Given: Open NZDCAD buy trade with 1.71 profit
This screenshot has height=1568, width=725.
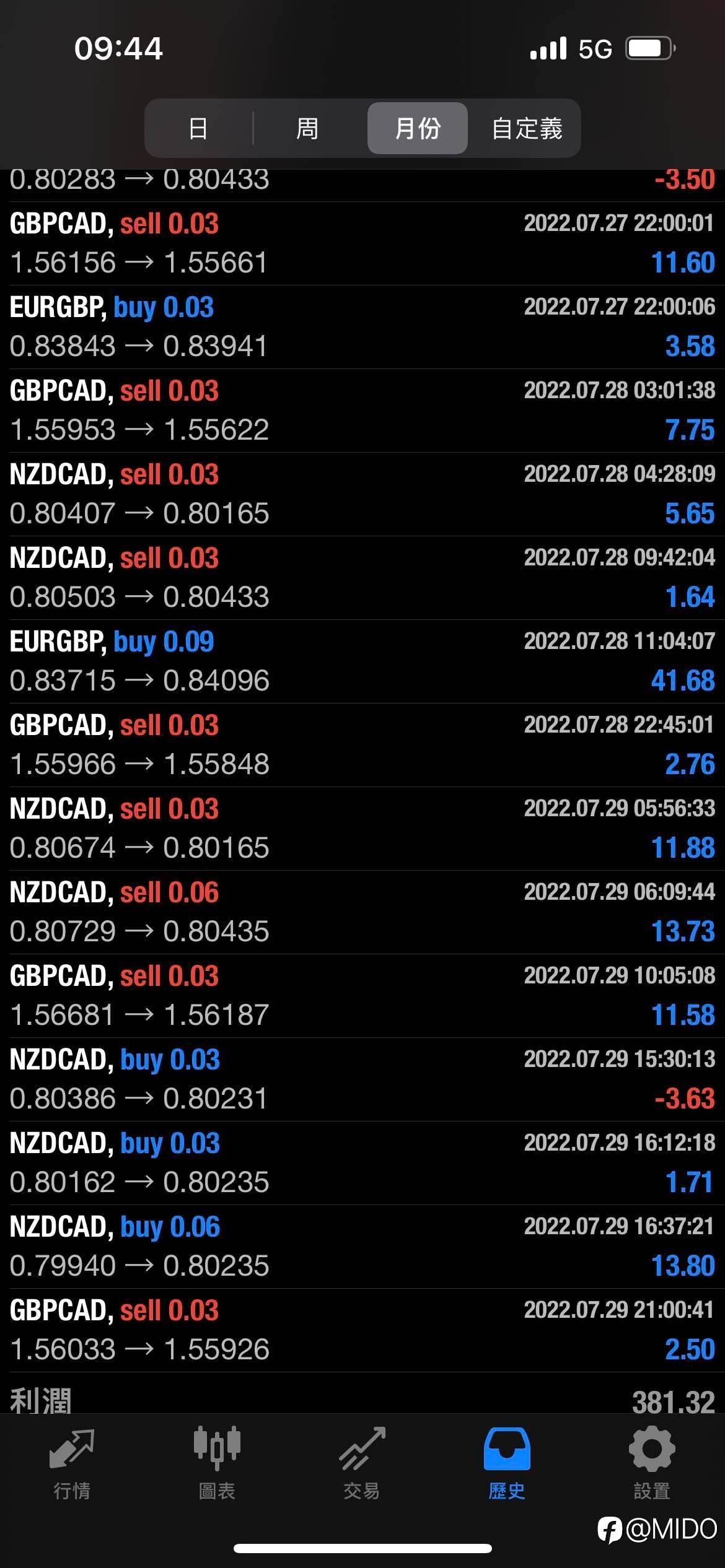Looking at the screenshot, I should click(x=362, y=1162).
